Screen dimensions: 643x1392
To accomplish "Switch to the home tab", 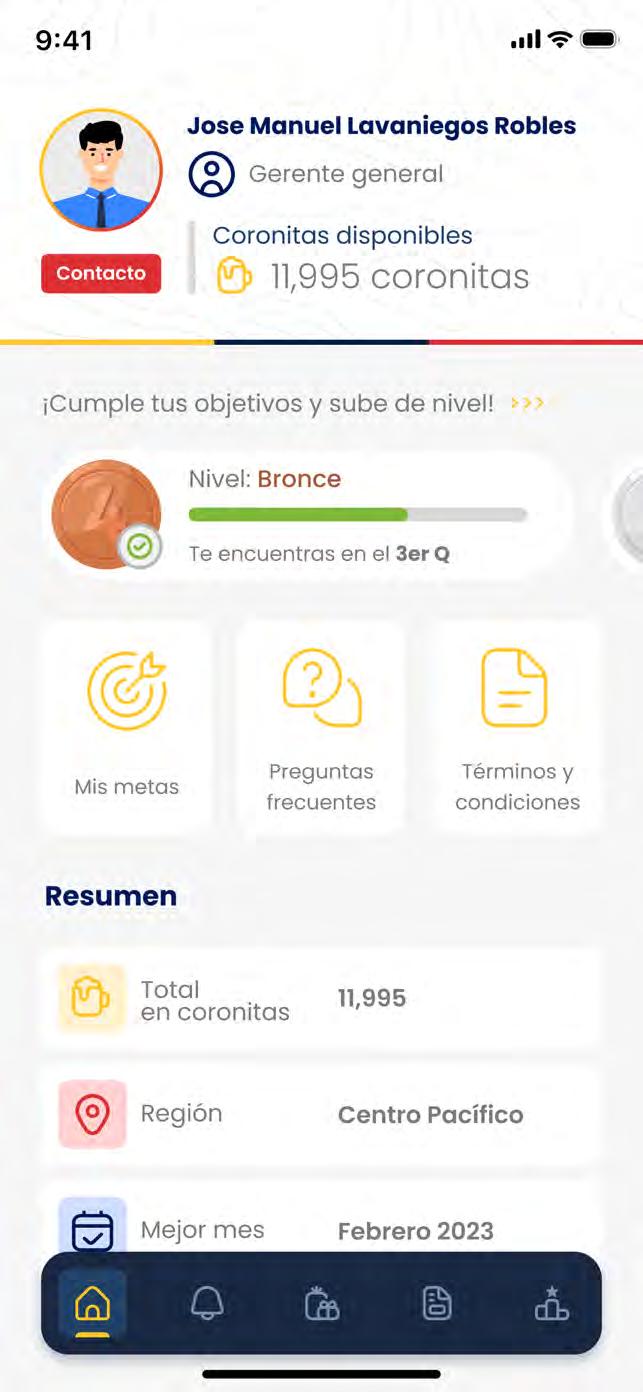I will tap(92, 1304).
